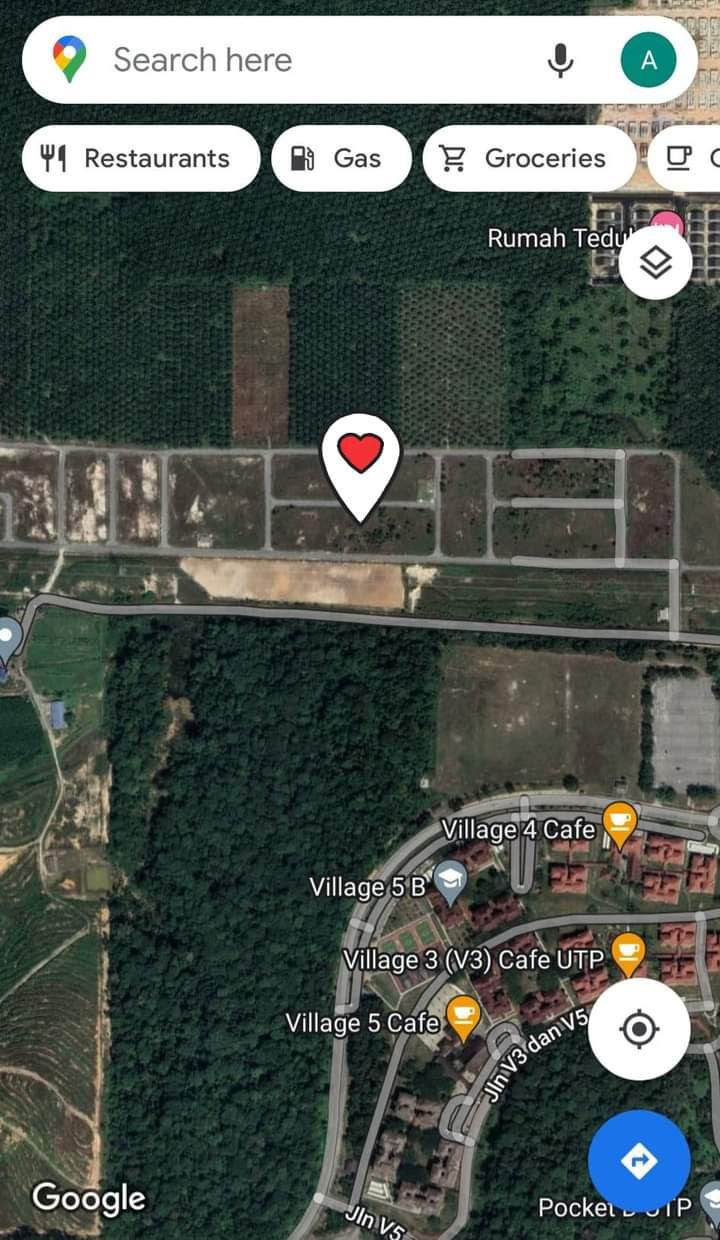This screenshot has height=1240, width=720.
Task: Start voice search with the microphone
Action: [561, 61]
